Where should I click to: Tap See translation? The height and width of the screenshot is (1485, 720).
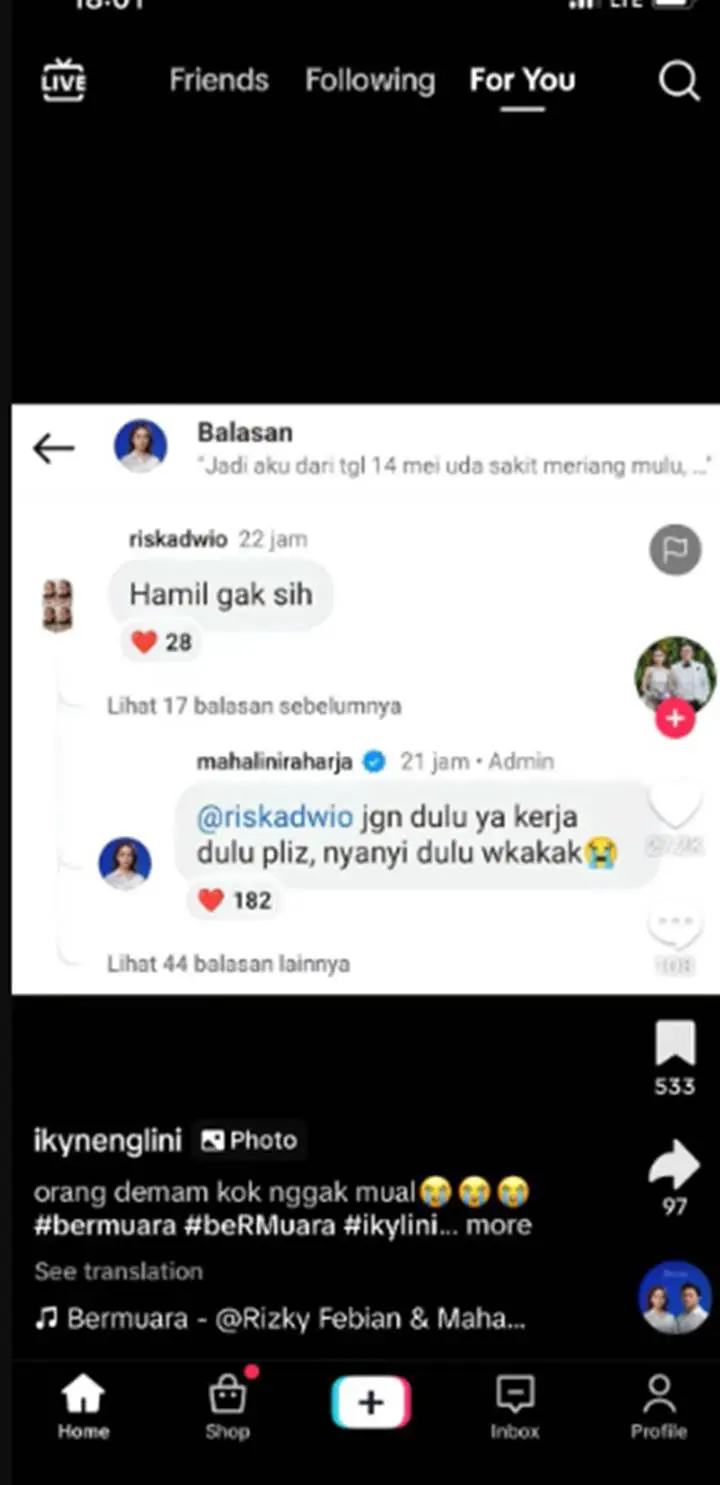point(118,1271)
